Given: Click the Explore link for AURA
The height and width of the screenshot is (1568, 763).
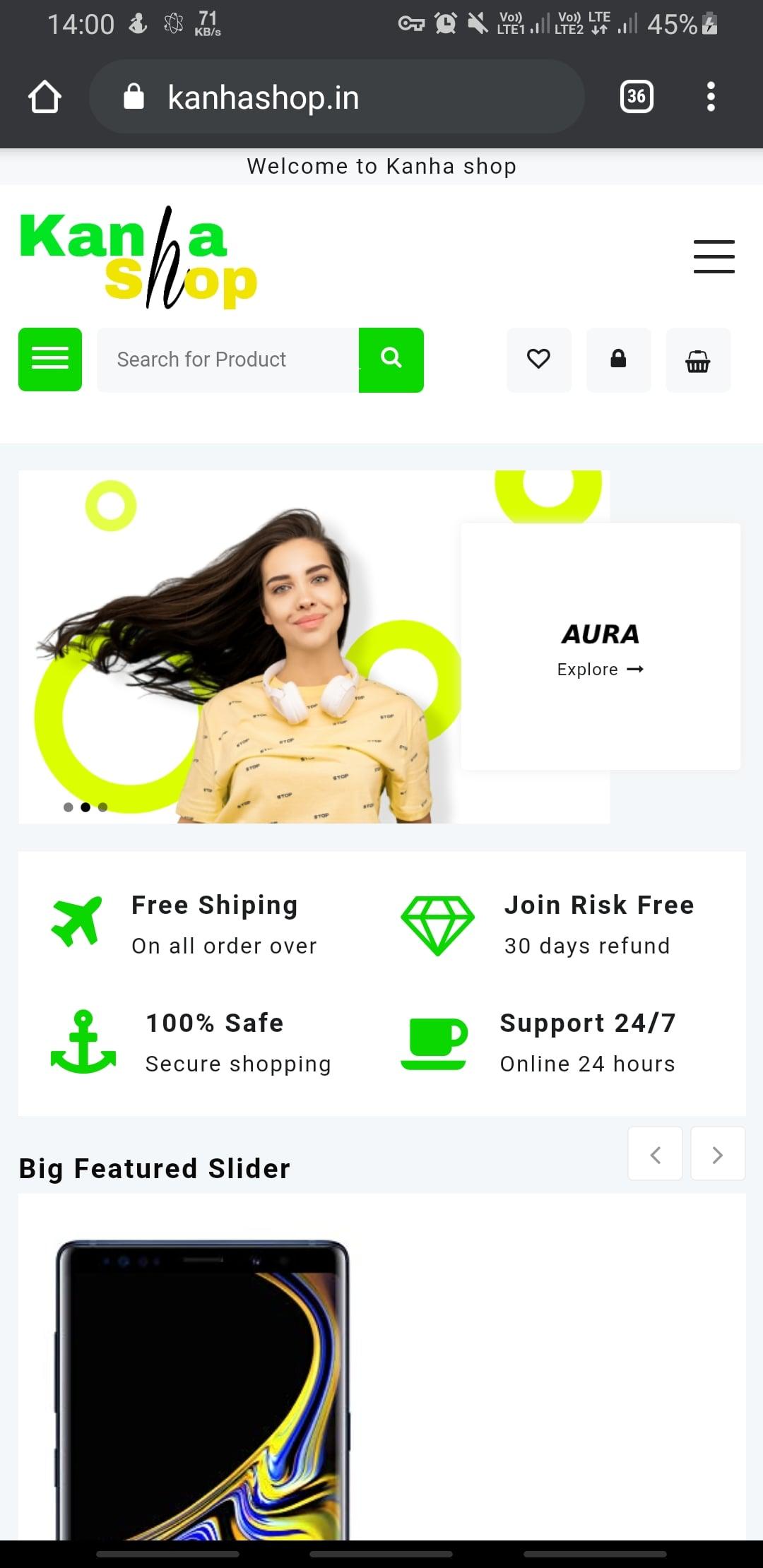Looking at the screenshot, I should point(600,669).
